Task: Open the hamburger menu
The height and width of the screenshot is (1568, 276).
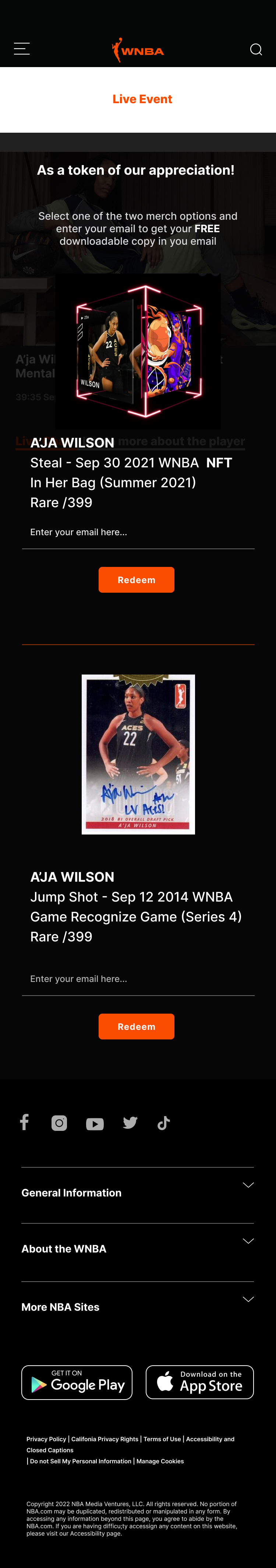Action: tap(22, 49)
